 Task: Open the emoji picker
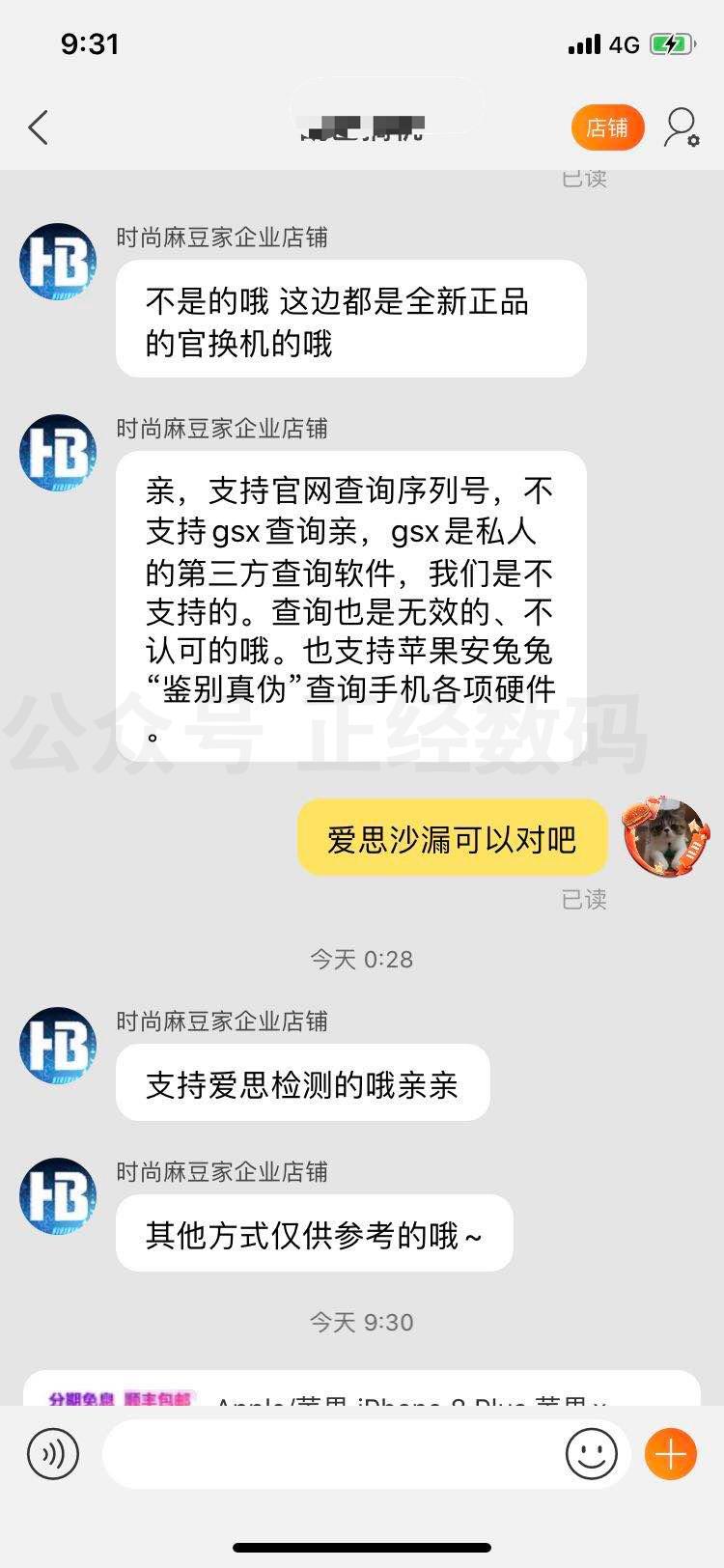click(x=591, y=1453)
